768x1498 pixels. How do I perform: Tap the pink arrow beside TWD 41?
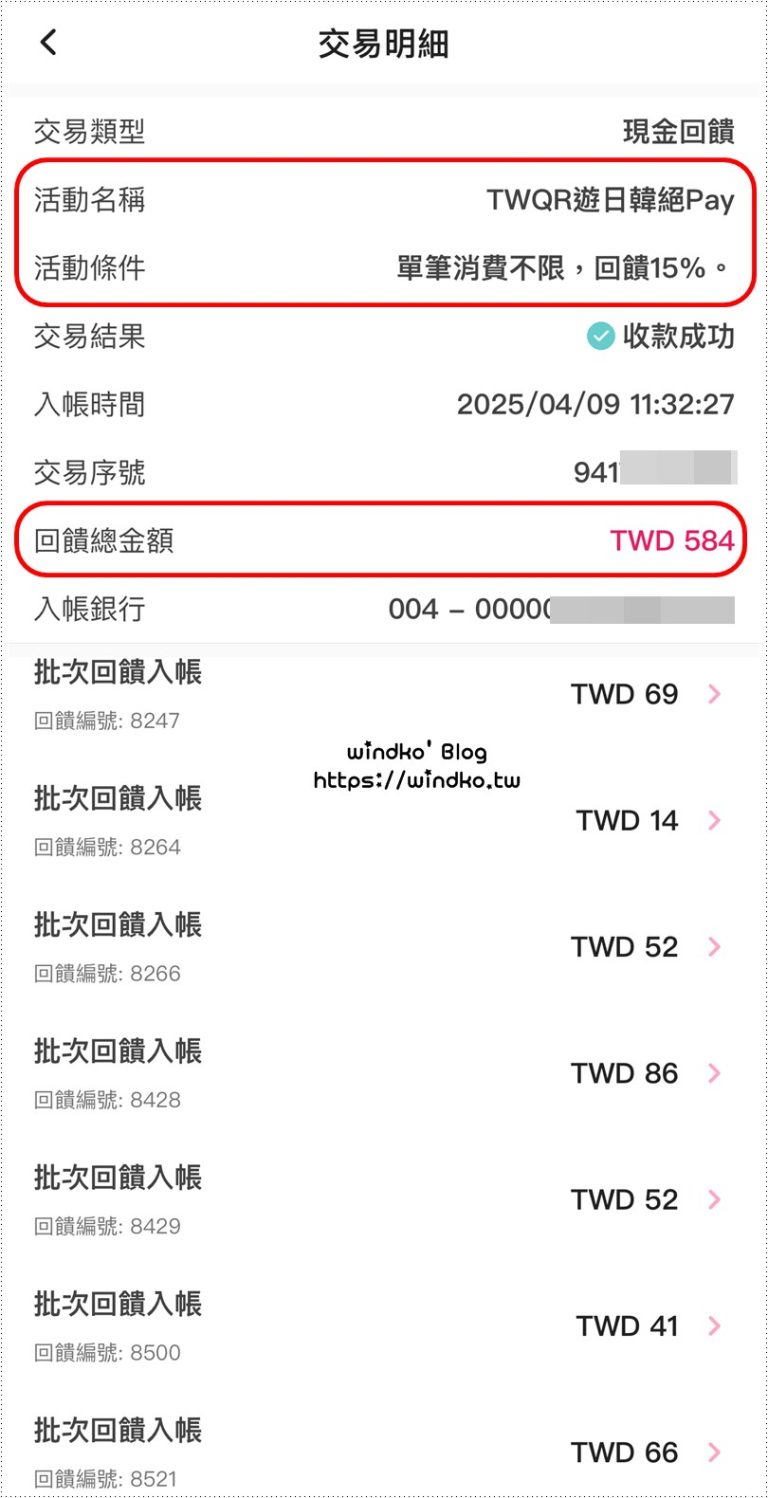(x=714, y=1325)
